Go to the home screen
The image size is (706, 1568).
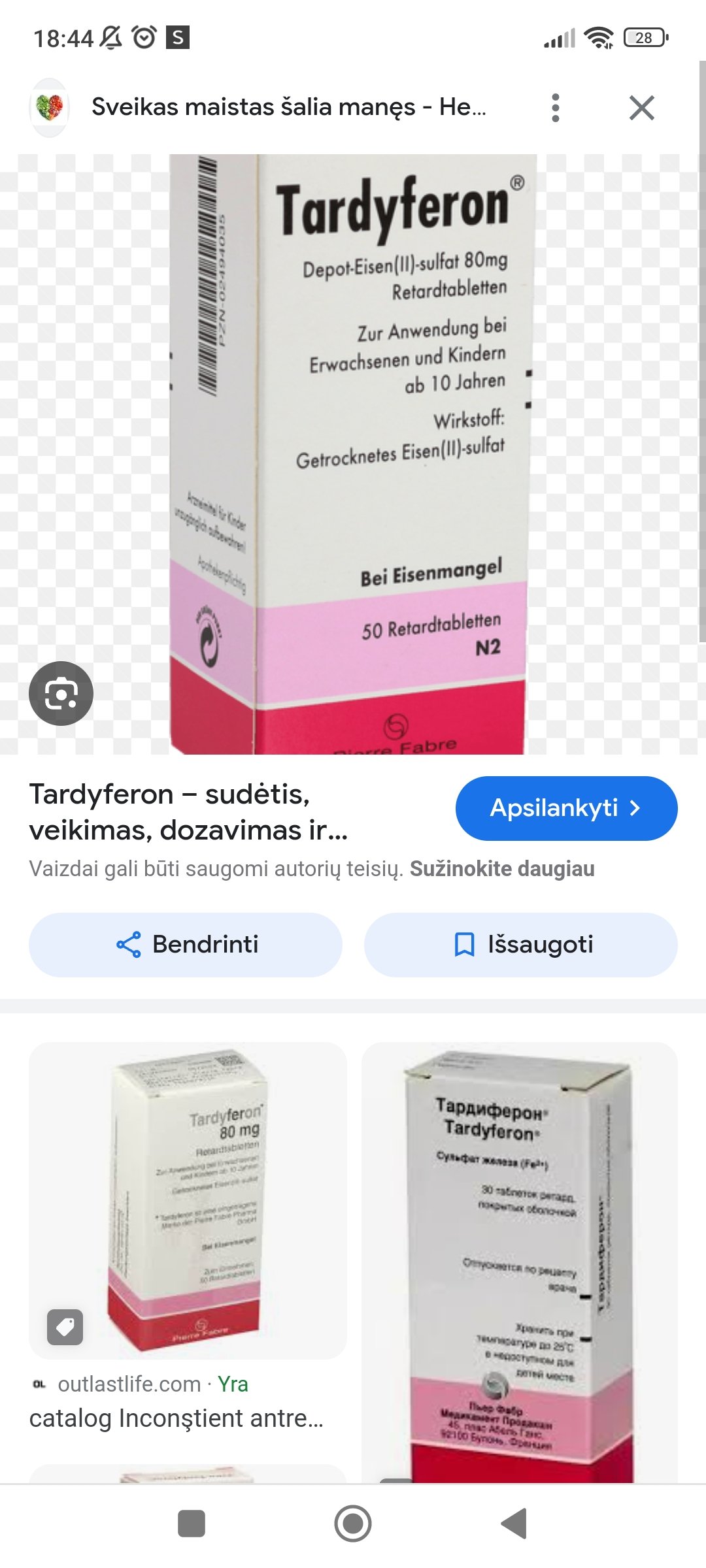point(353,1524)
